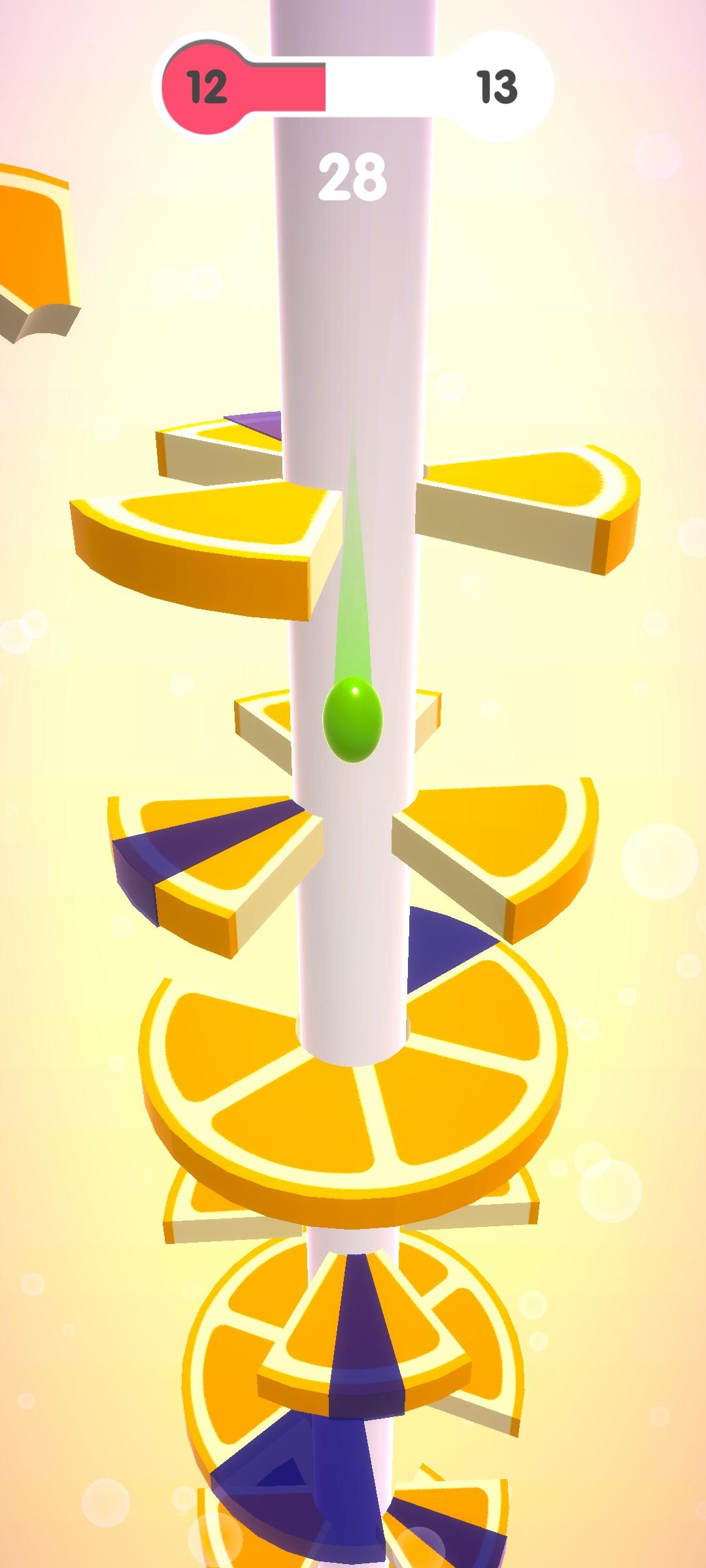Tap the score counter showing 28

(353, 176)
